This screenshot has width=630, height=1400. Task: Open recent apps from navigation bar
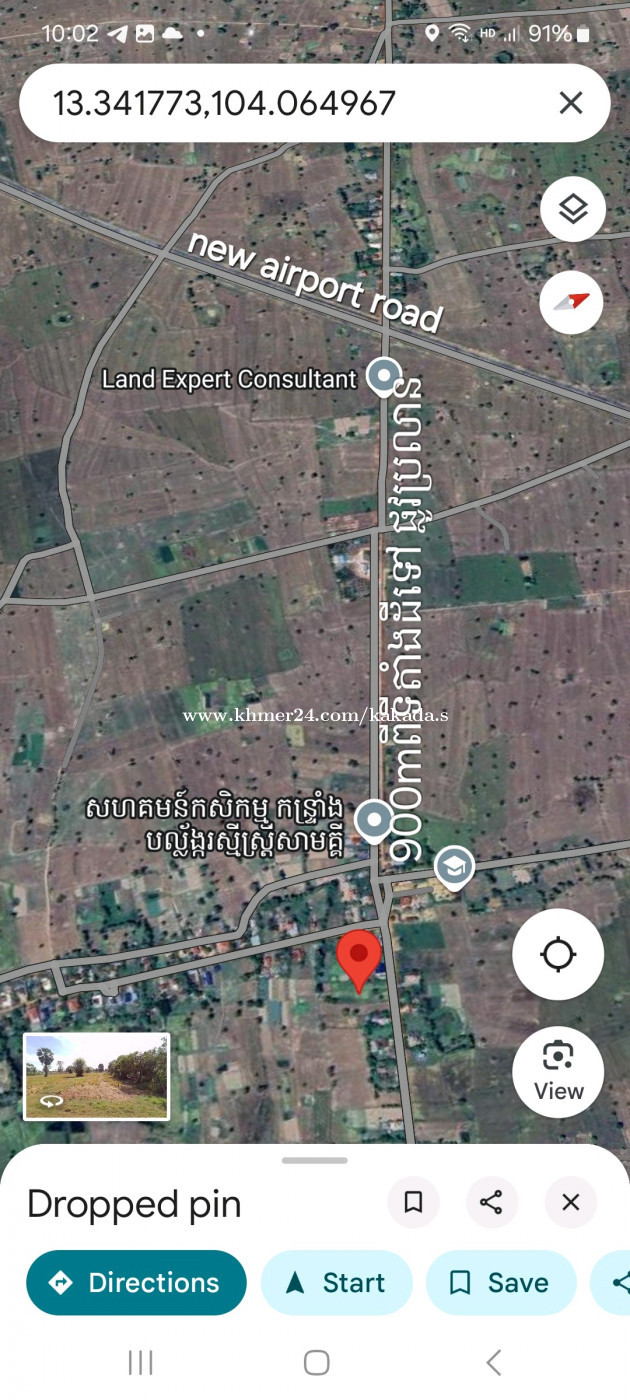click(x=140, y=1362)
